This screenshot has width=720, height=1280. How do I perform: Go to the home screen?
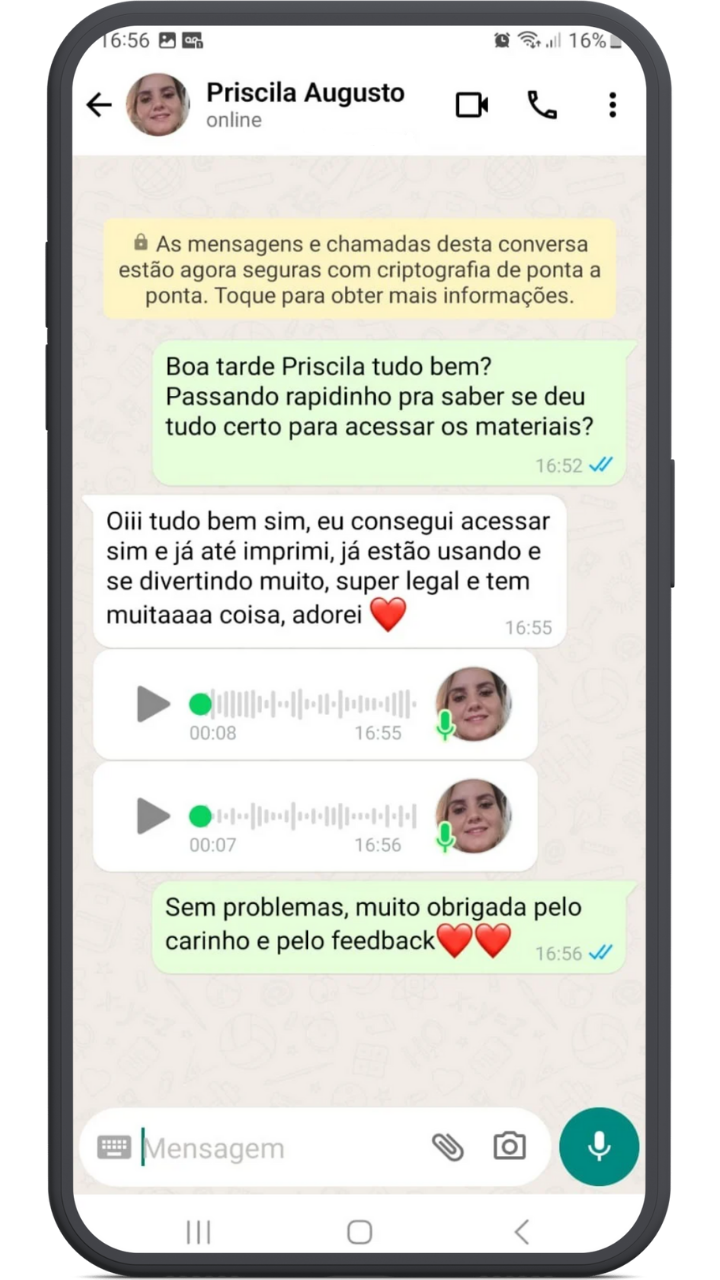[x=360, y=1232]
